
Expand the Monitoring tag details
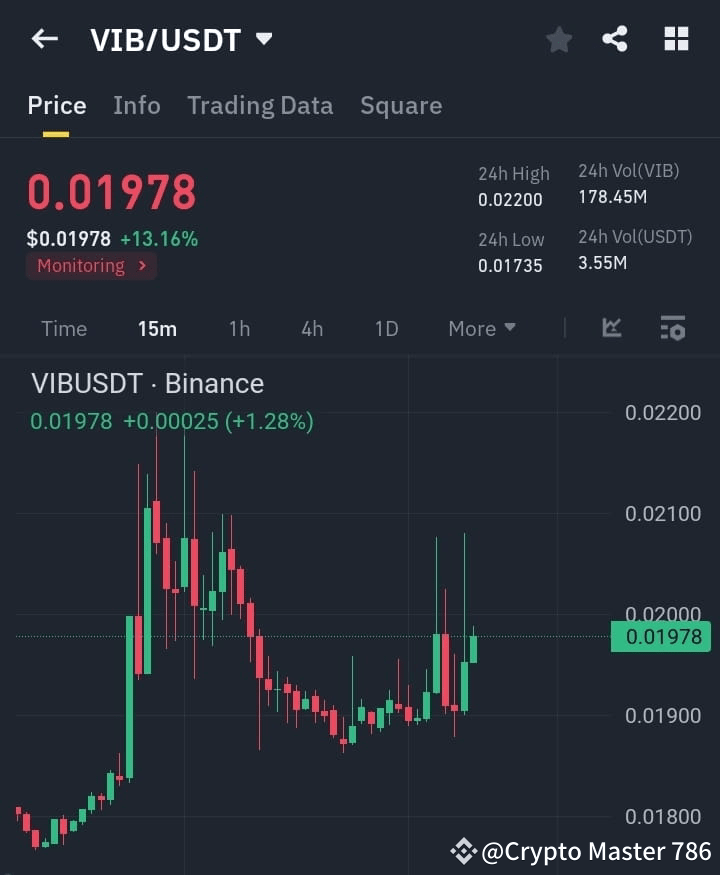pos(91,266)
